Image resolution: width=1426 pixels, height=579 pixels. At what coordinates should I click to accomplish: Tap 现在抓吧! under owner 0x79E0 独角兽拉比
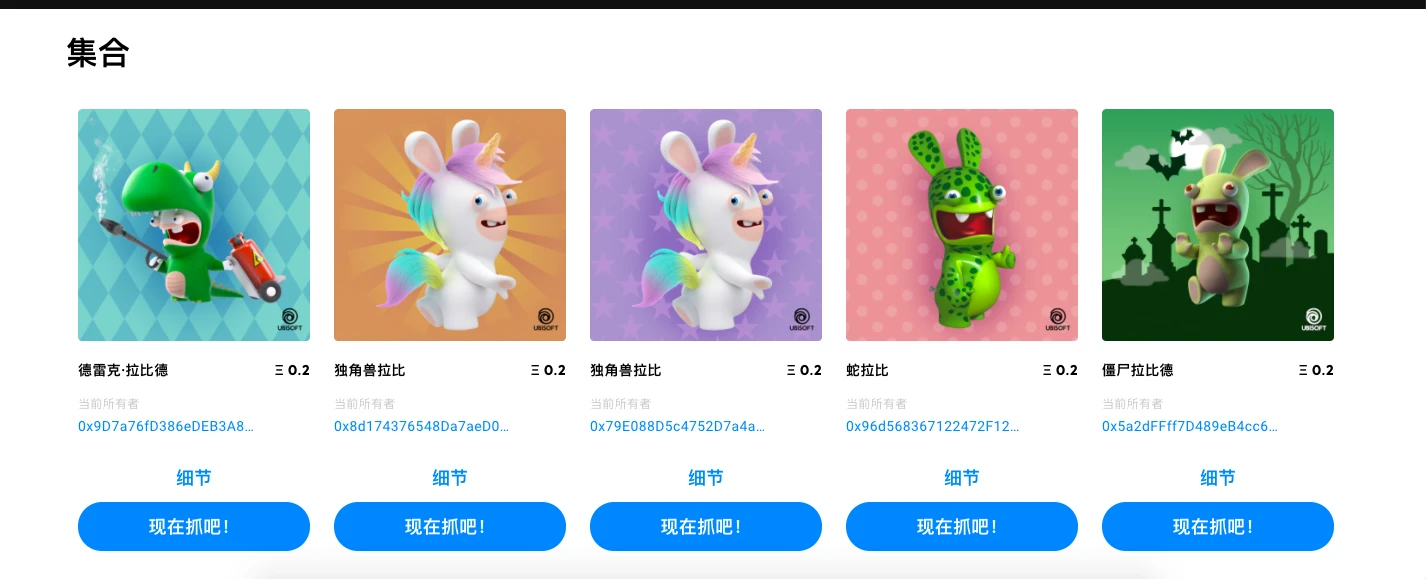pos(706,526)
